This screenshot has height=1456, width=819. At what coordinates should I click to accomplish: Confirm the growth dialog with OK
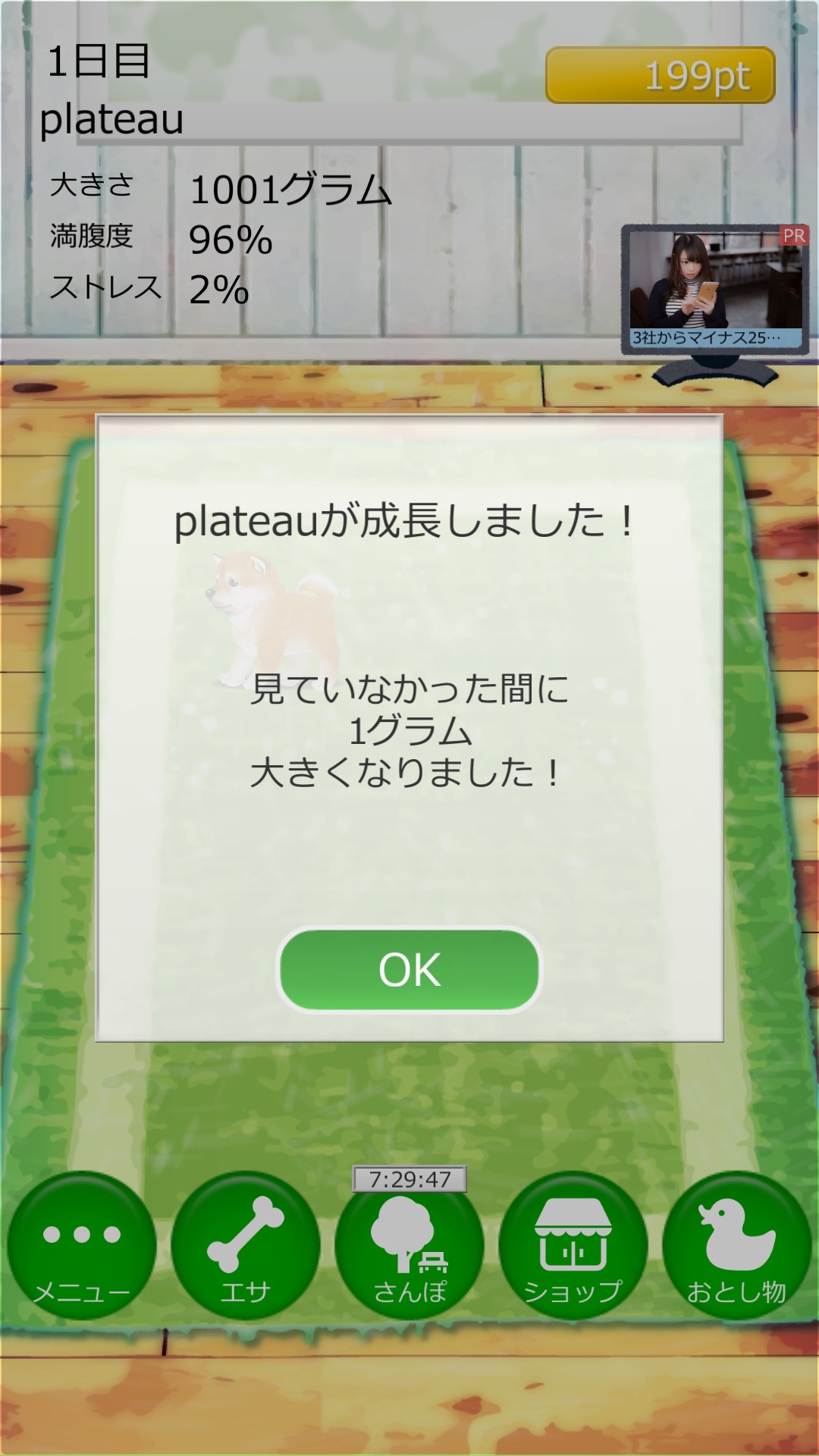tap(409, 969)
